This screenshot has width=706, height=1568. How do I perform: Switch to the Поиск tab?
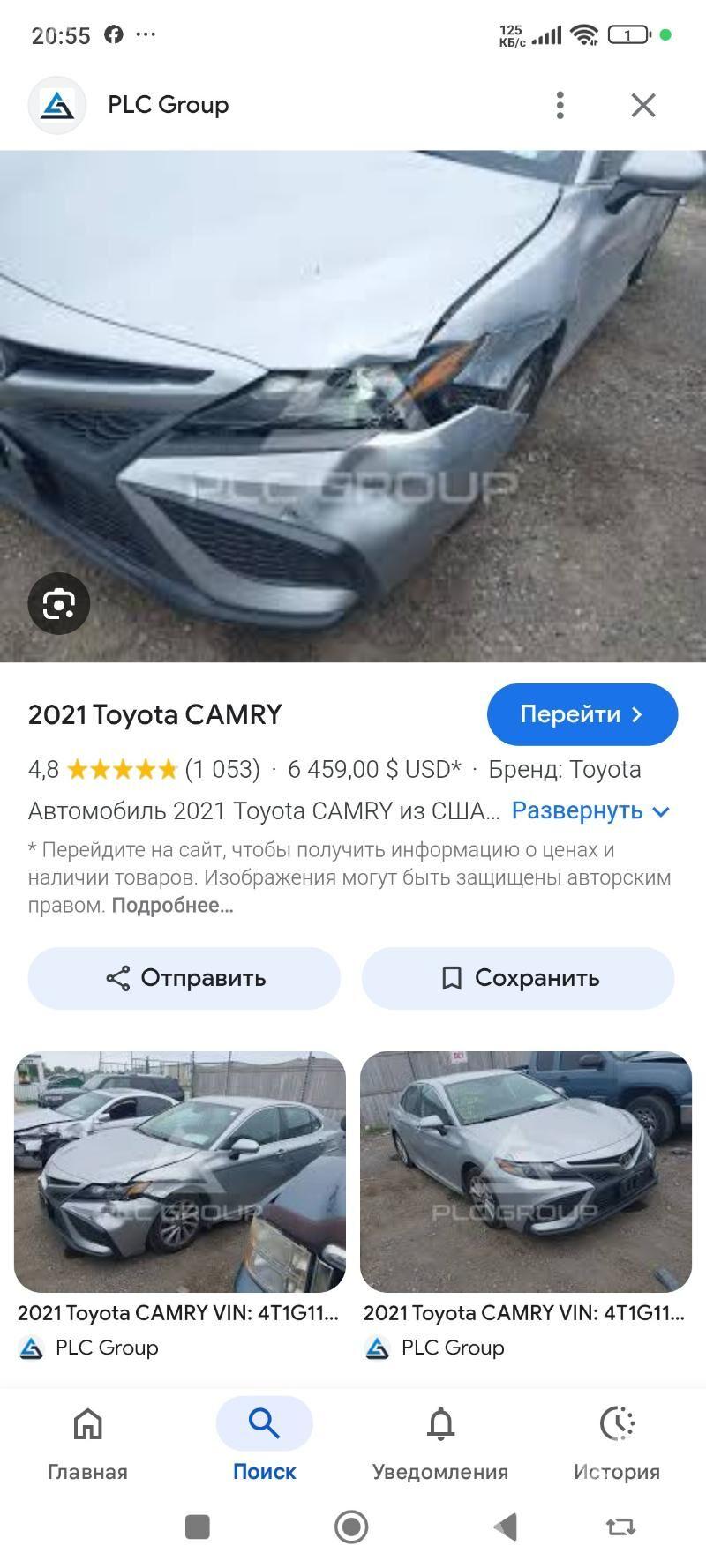264,1441
